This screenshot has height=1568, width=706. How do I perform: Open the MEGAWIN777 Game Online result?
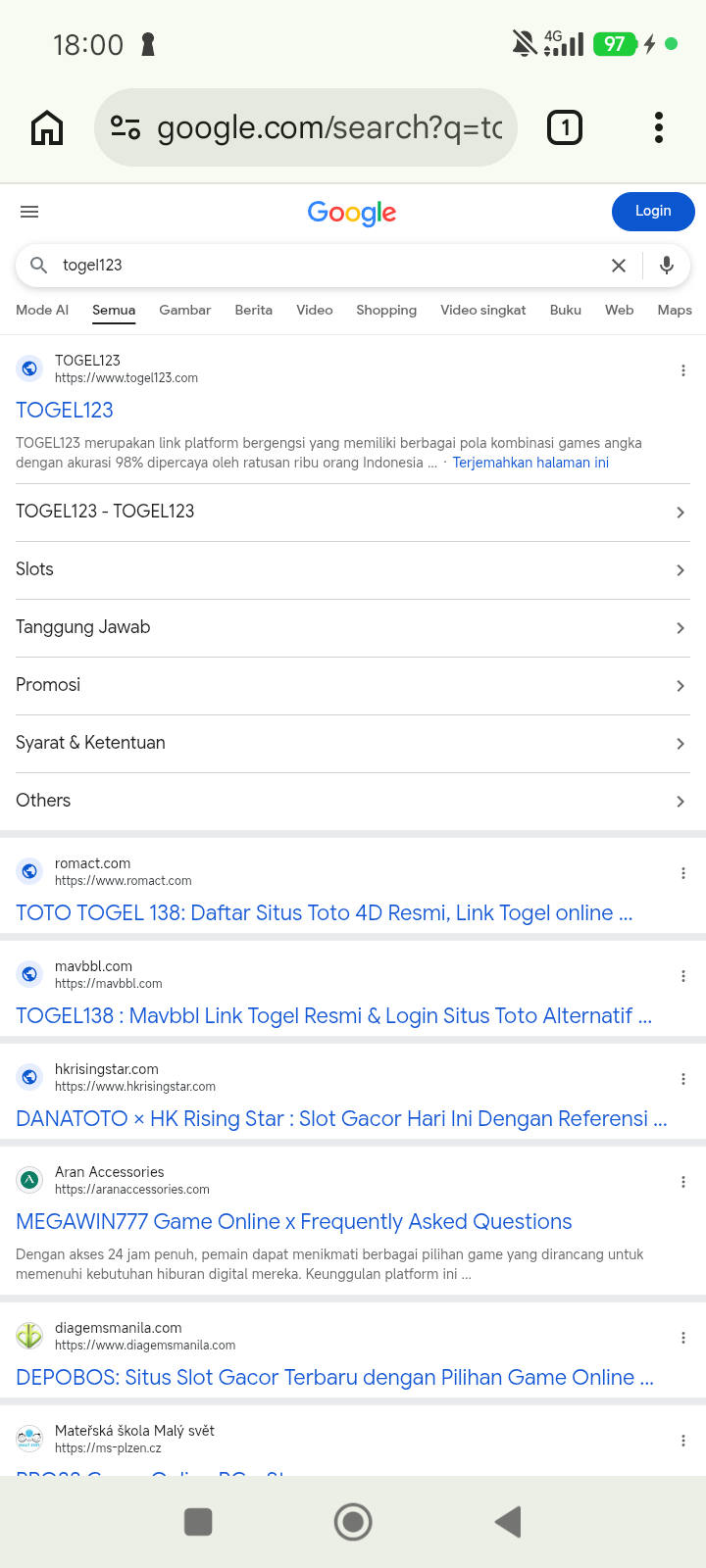click(294, 1222)
